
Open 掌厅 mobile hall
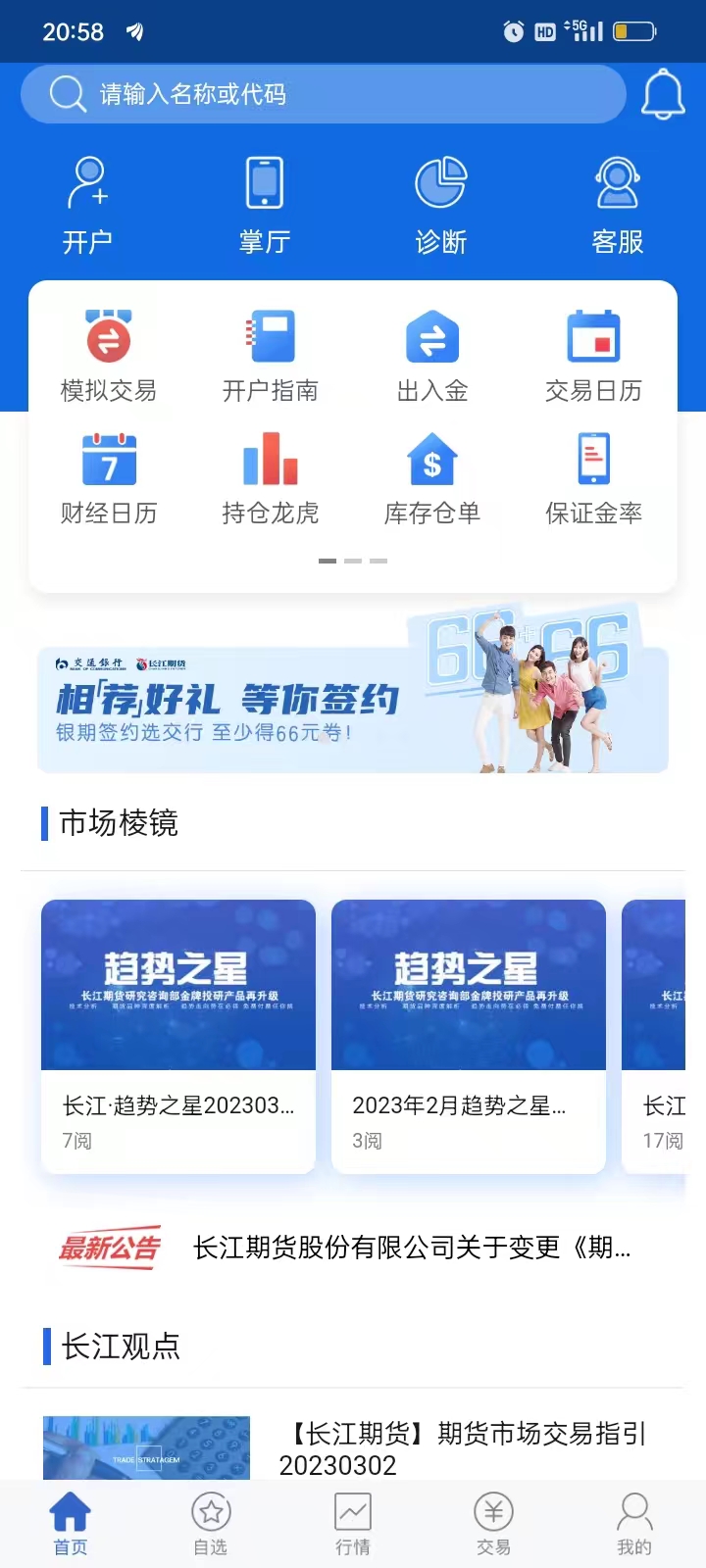(265, 206)
